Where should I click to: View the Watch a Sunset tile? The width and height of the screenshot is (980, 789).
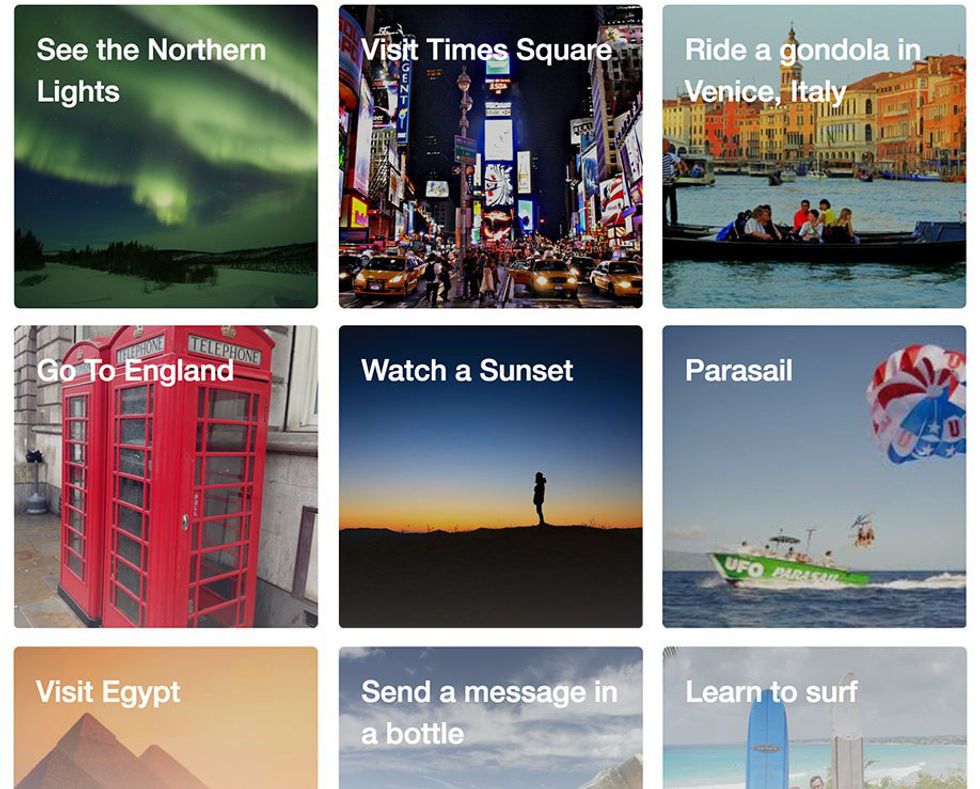tap(490, 477)
